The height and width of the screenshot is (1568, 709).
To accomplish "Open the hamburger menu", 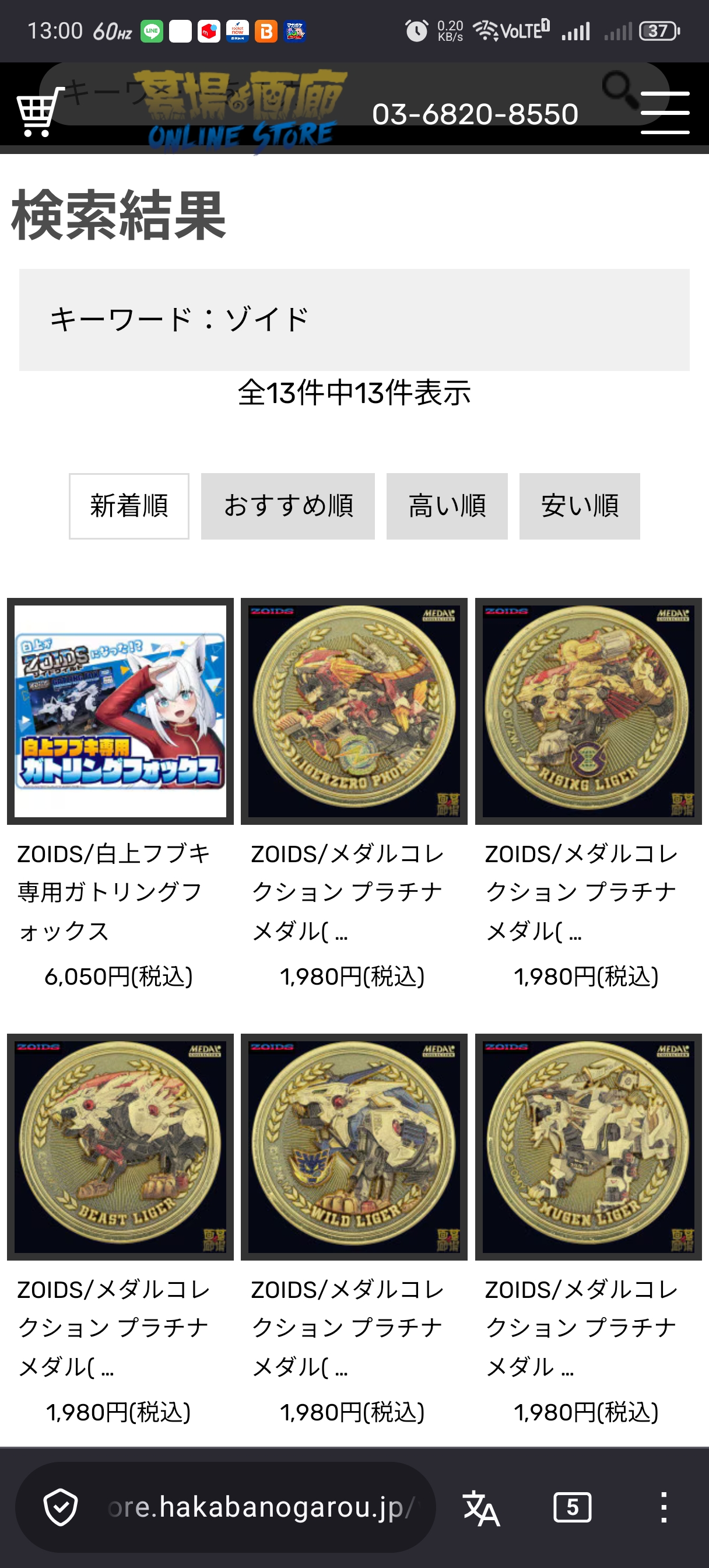I will pyautogui.click(x=665, y=113).
